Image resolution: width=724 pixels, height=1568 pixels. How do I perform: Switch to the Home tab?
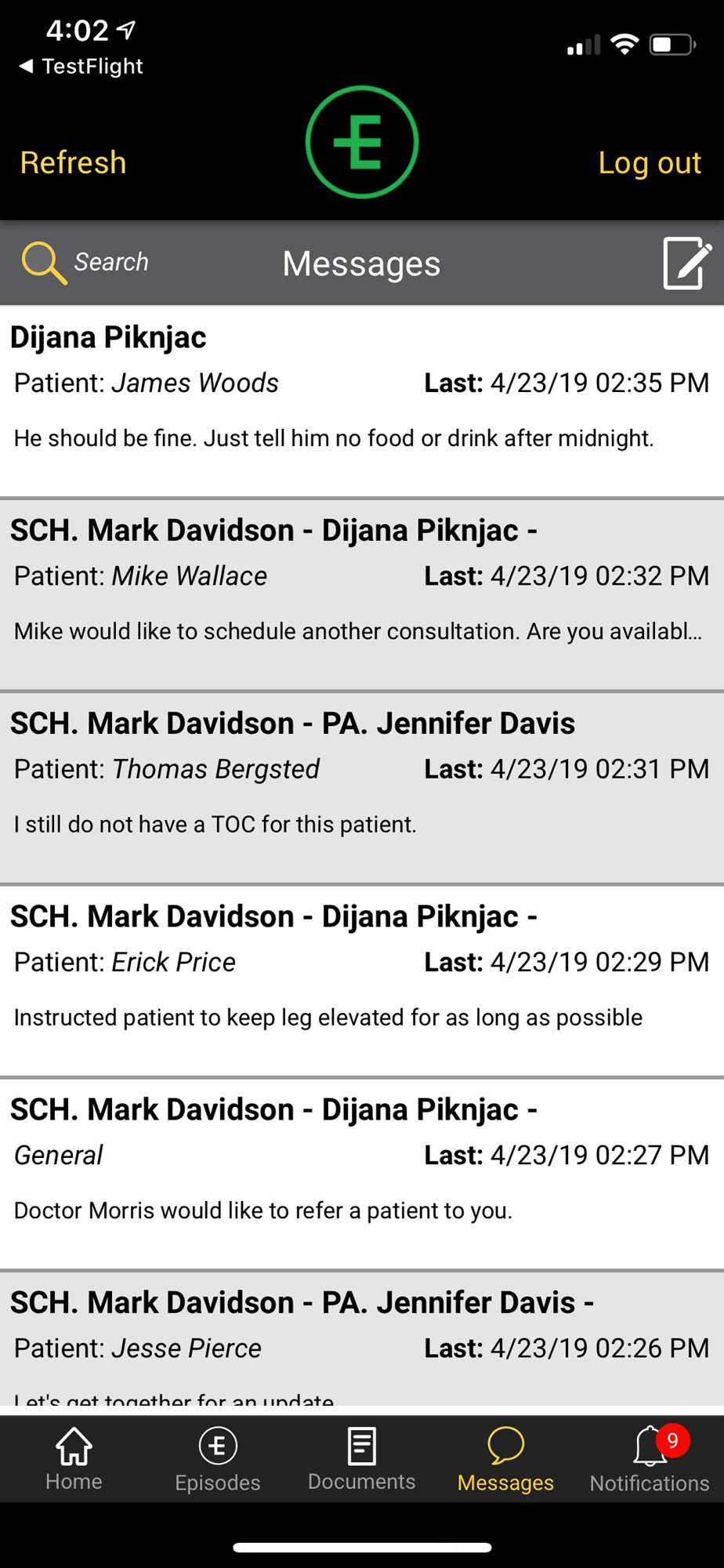pyautogui.click(x=74, y=1459)
